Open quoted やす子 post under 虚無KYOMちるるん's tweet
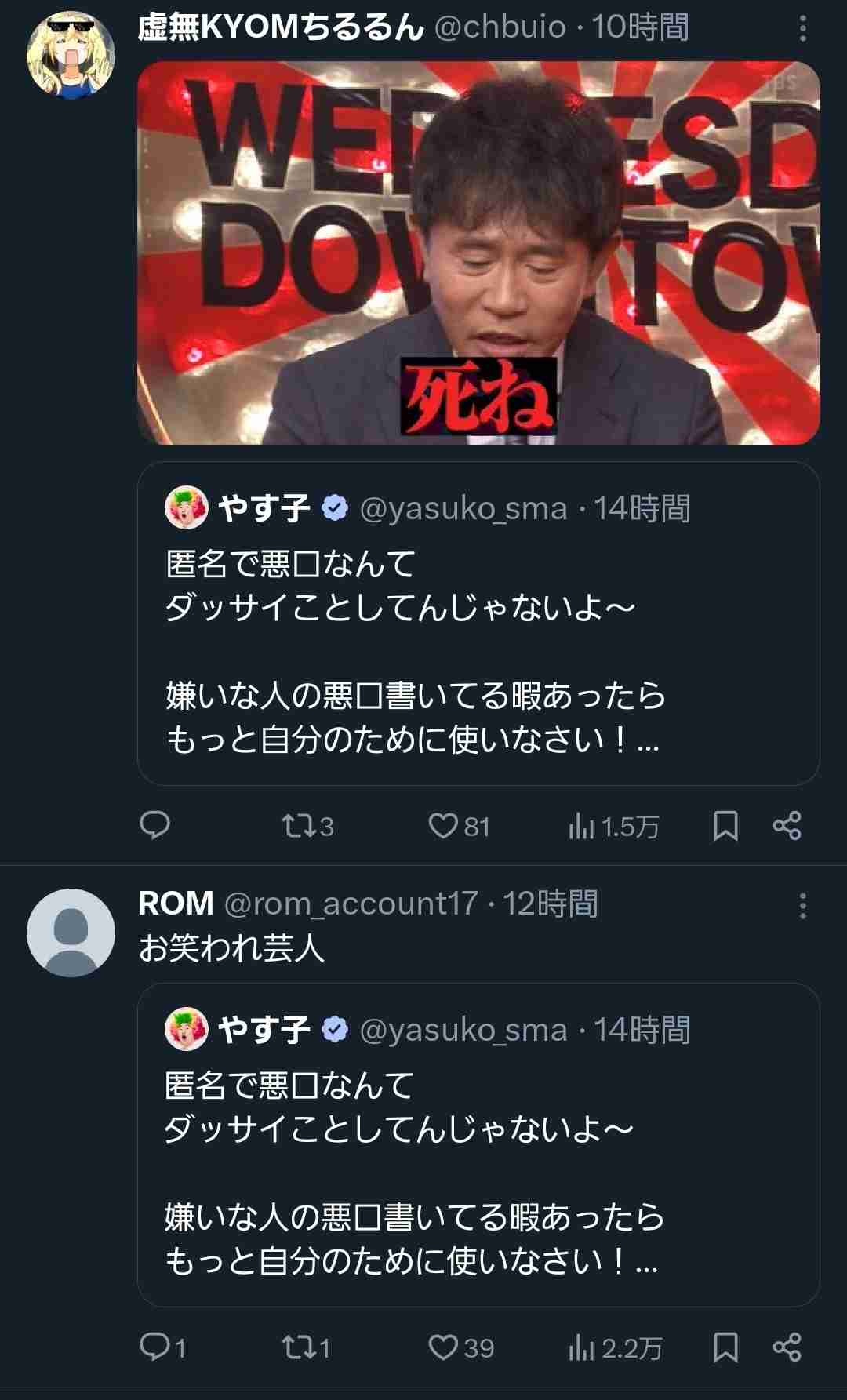The width and height of the screenshot is (847, 1400). click(478, 624)
